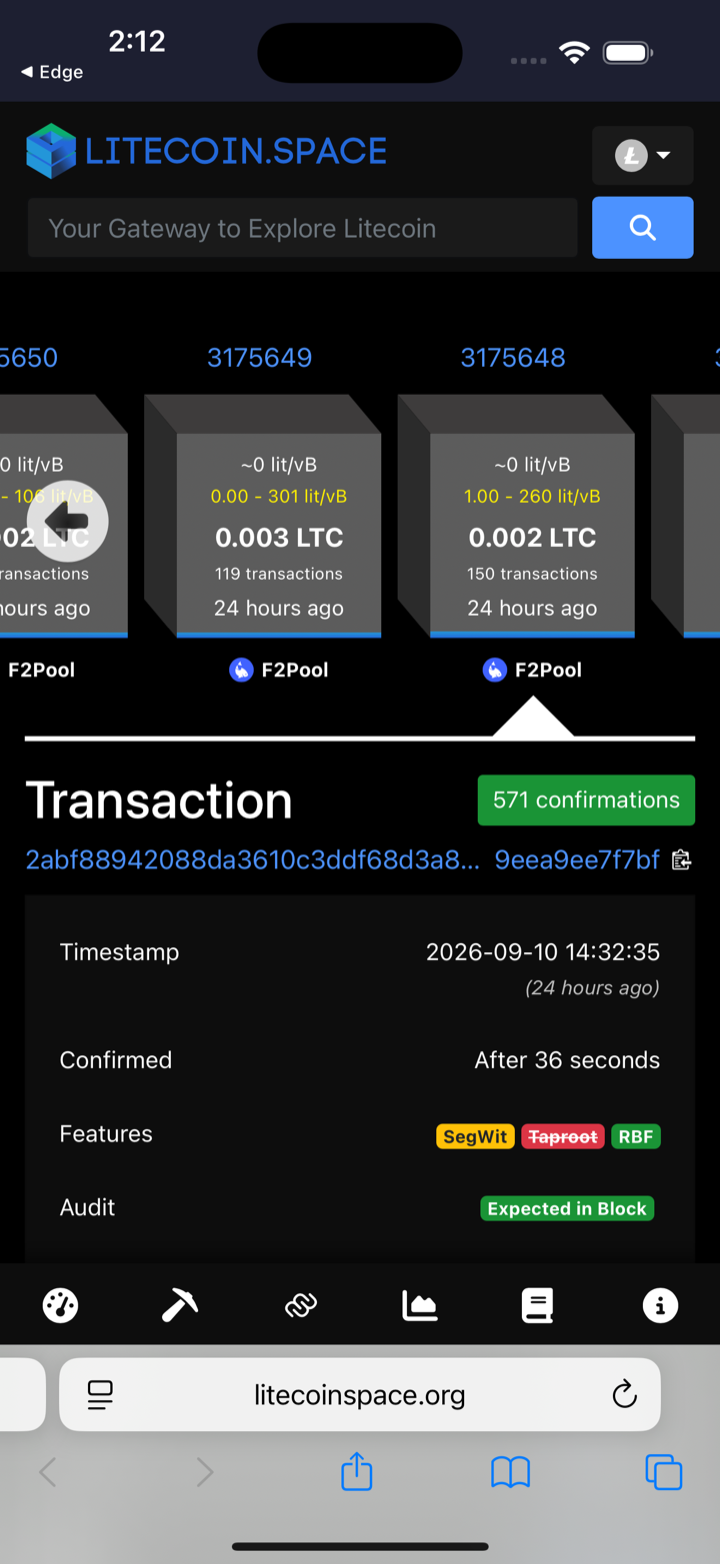
Task: Open browser bookmarks
Action: [x=510, y=1472]
